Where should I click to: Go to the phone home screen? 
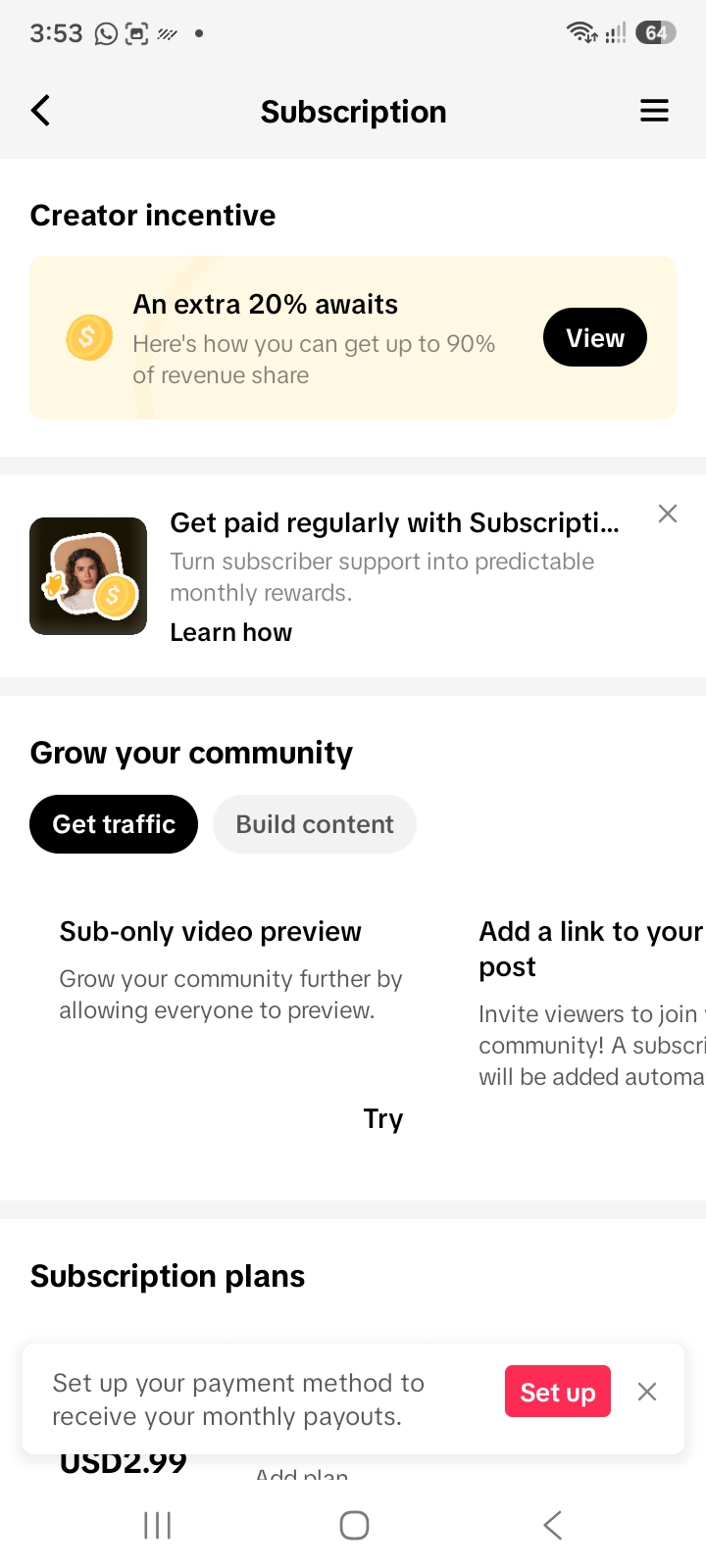click(x=354, y=1525)
